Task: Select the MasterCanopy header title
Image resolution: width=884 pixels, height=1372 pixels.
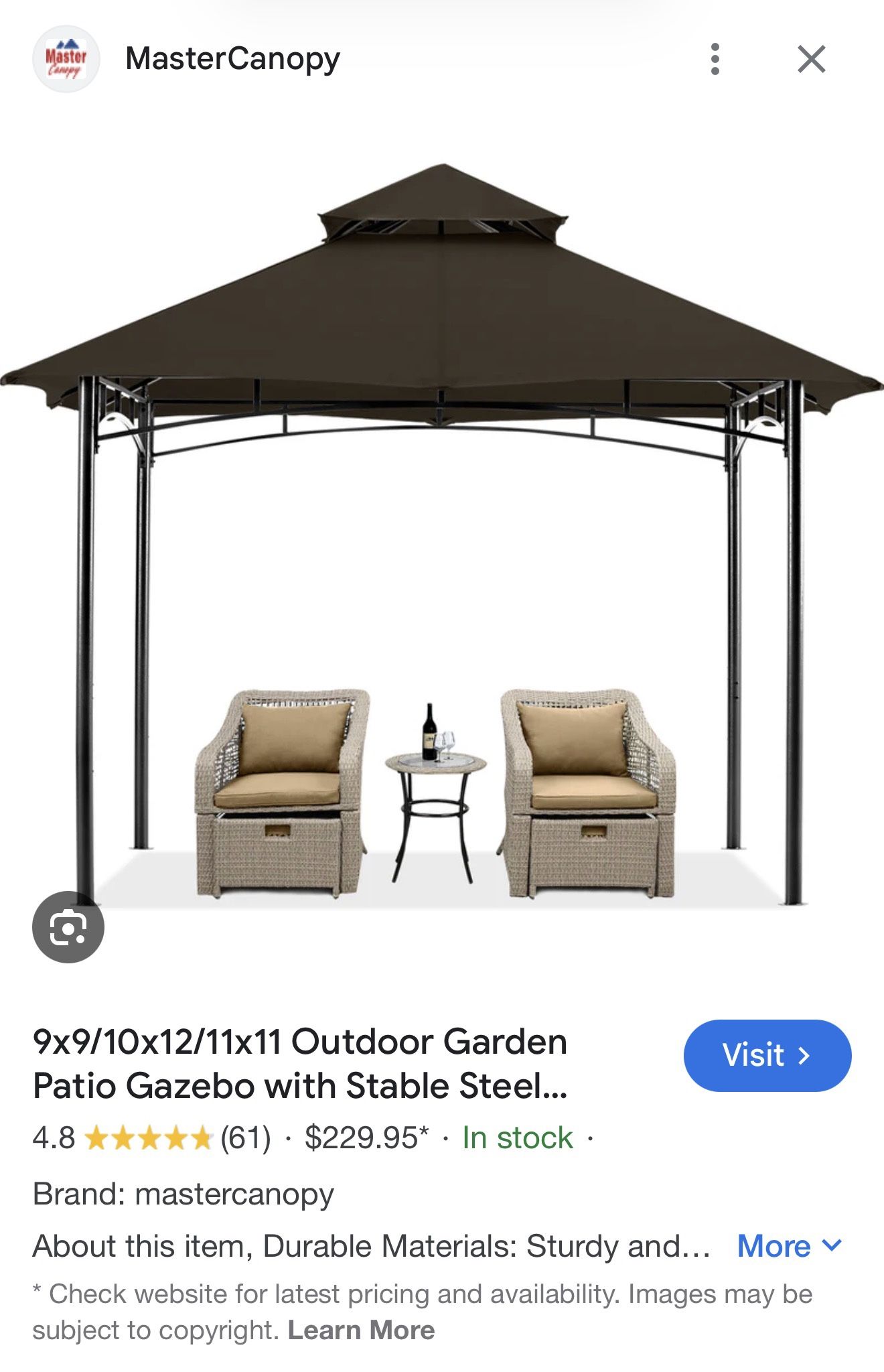Action: pyautogui.click(x=232, y=58)
